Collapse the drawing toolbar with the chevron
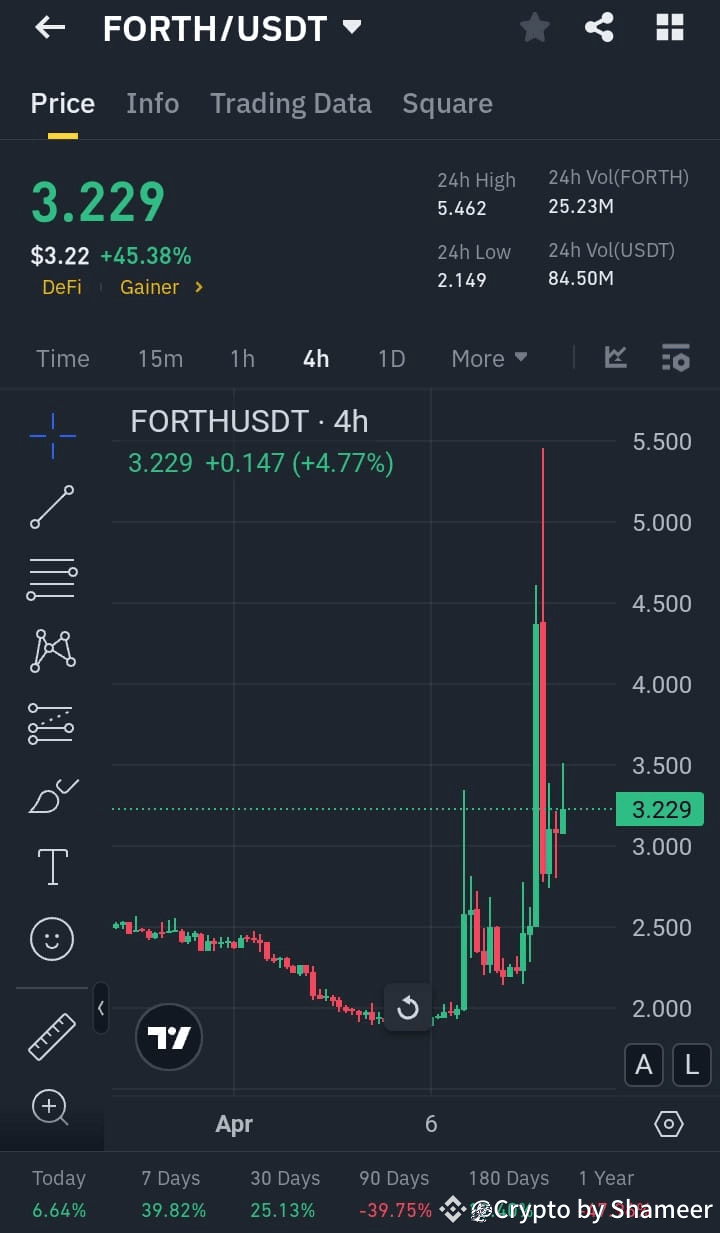The width and height of the screenshot is (720, 1233). pyautogui.click(x=101, y=1008)
